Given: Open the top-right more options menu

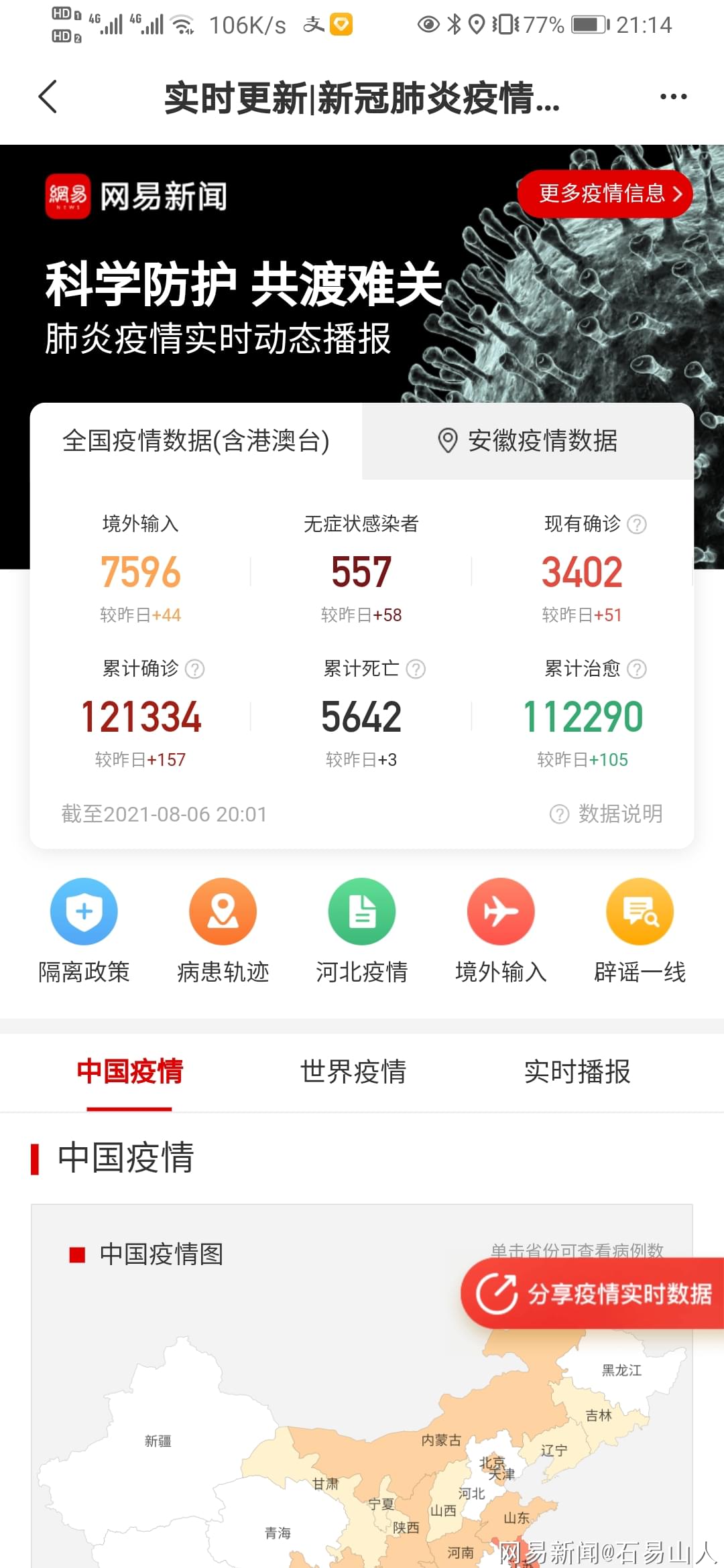Looking at the screenshot, I should (x=673, y=96).
